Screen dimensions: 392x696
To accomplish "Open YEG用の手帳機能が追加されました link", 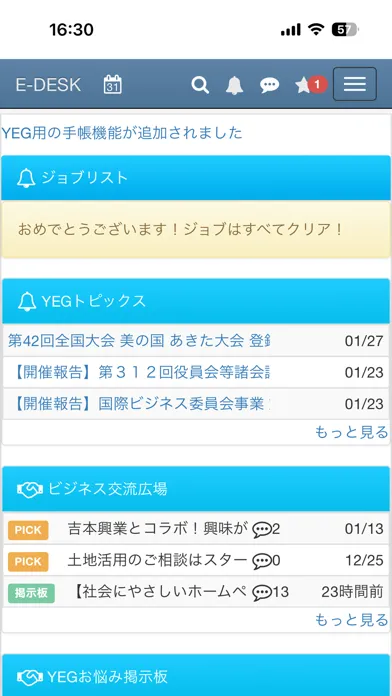I will point(122,133).
